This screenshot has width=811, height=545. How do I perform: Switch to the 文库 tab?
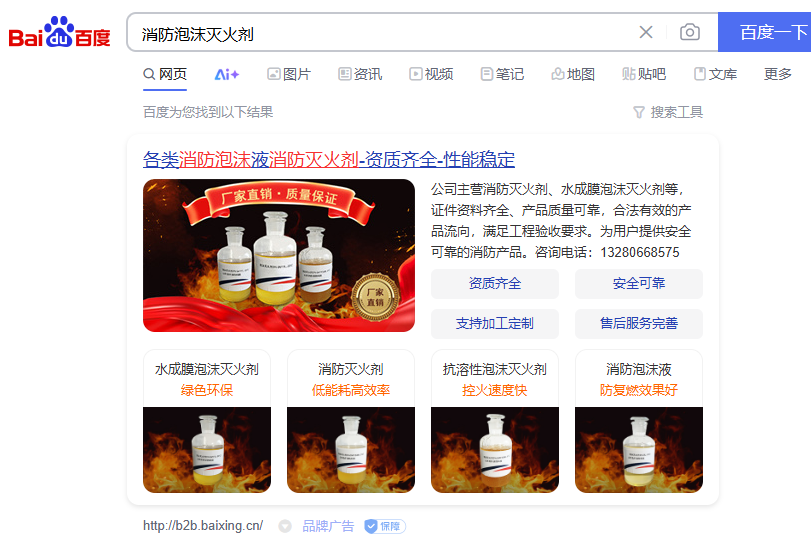coord(715,74)
